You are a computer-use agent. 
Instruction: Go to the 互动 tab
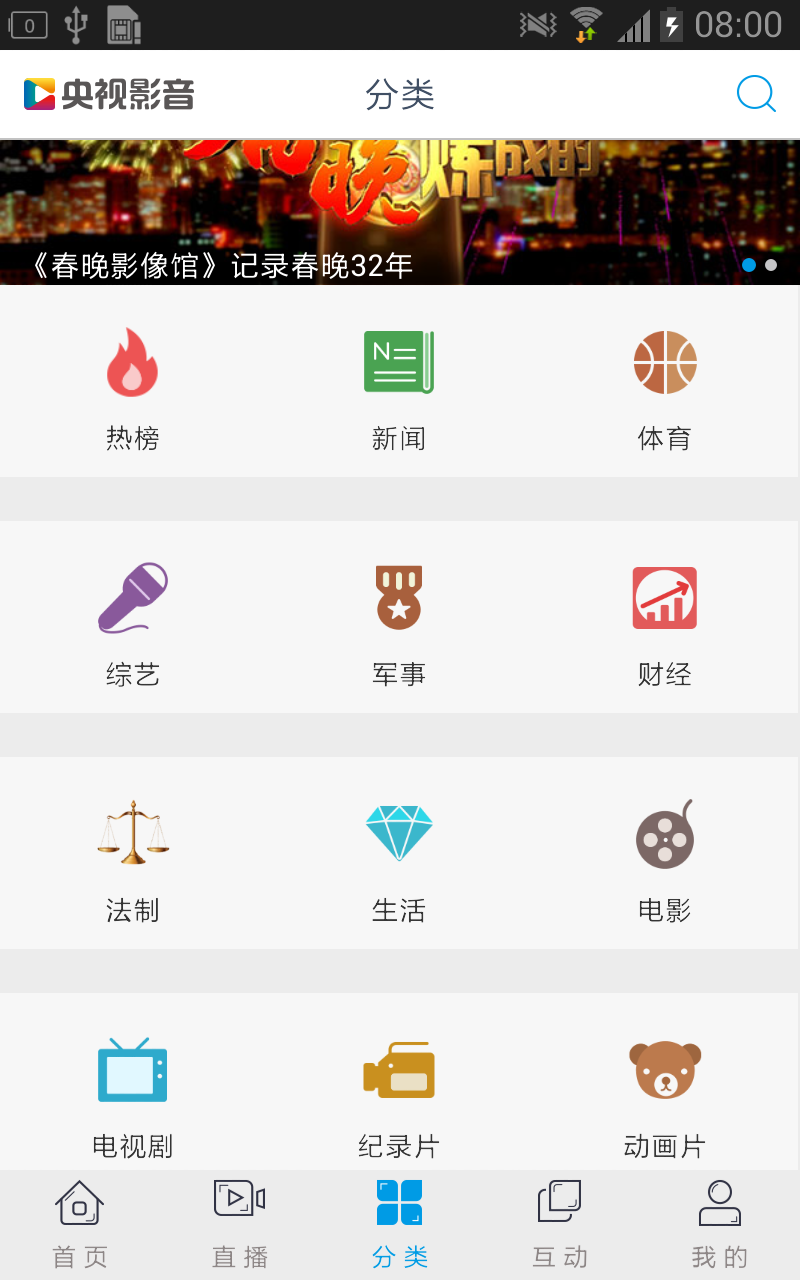click(560, 1225)
